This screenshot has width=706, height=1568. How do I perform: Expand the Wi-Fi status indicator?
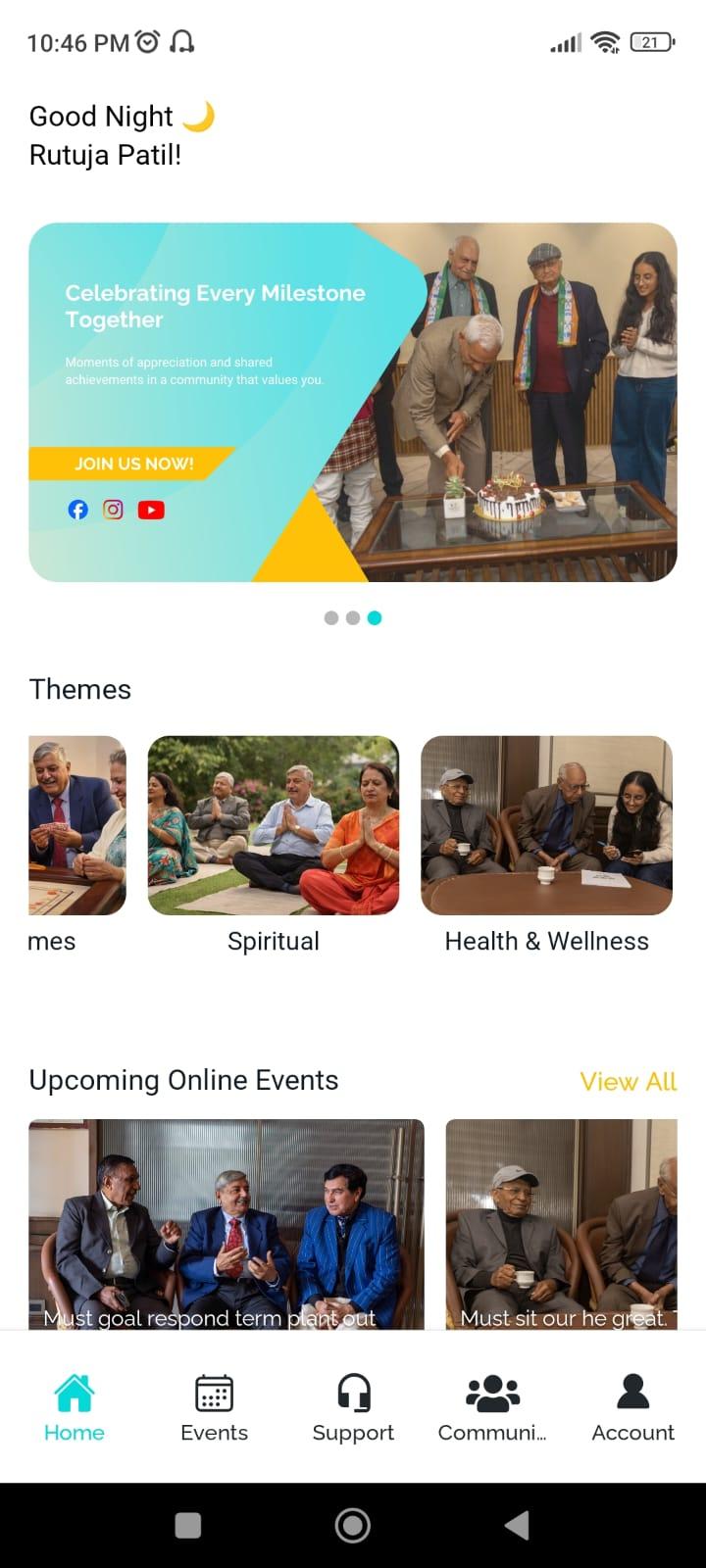point(605,41)
